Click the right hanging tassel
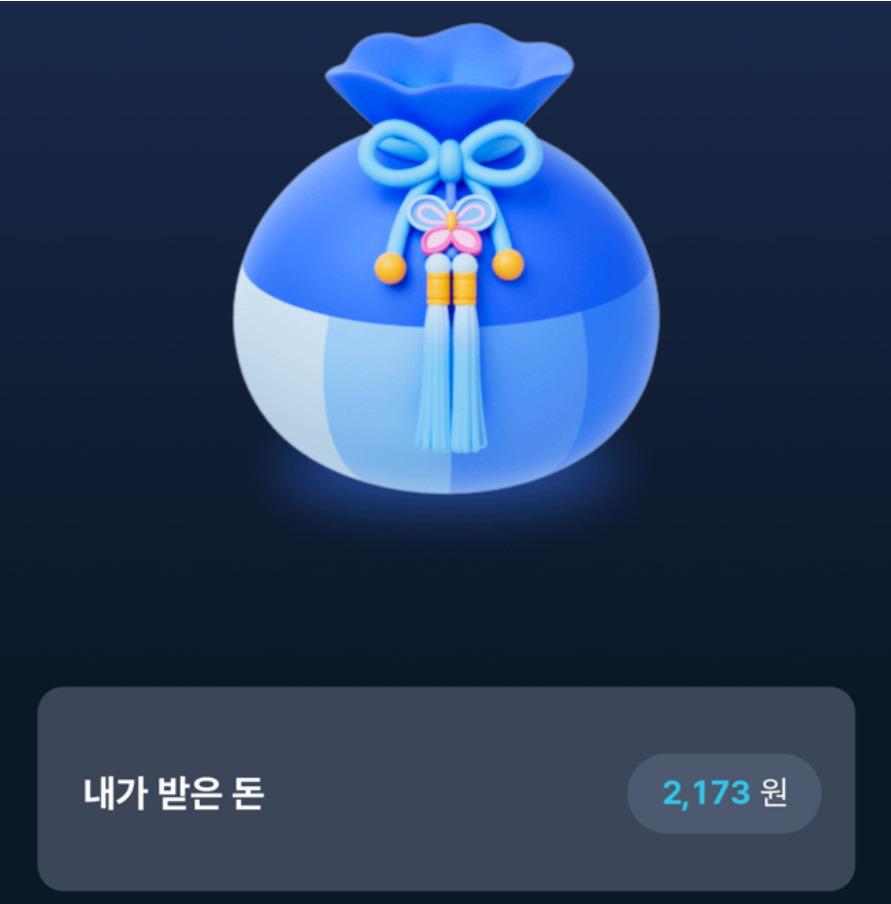This screenshot has width=891, height=904. coord(467,380)
